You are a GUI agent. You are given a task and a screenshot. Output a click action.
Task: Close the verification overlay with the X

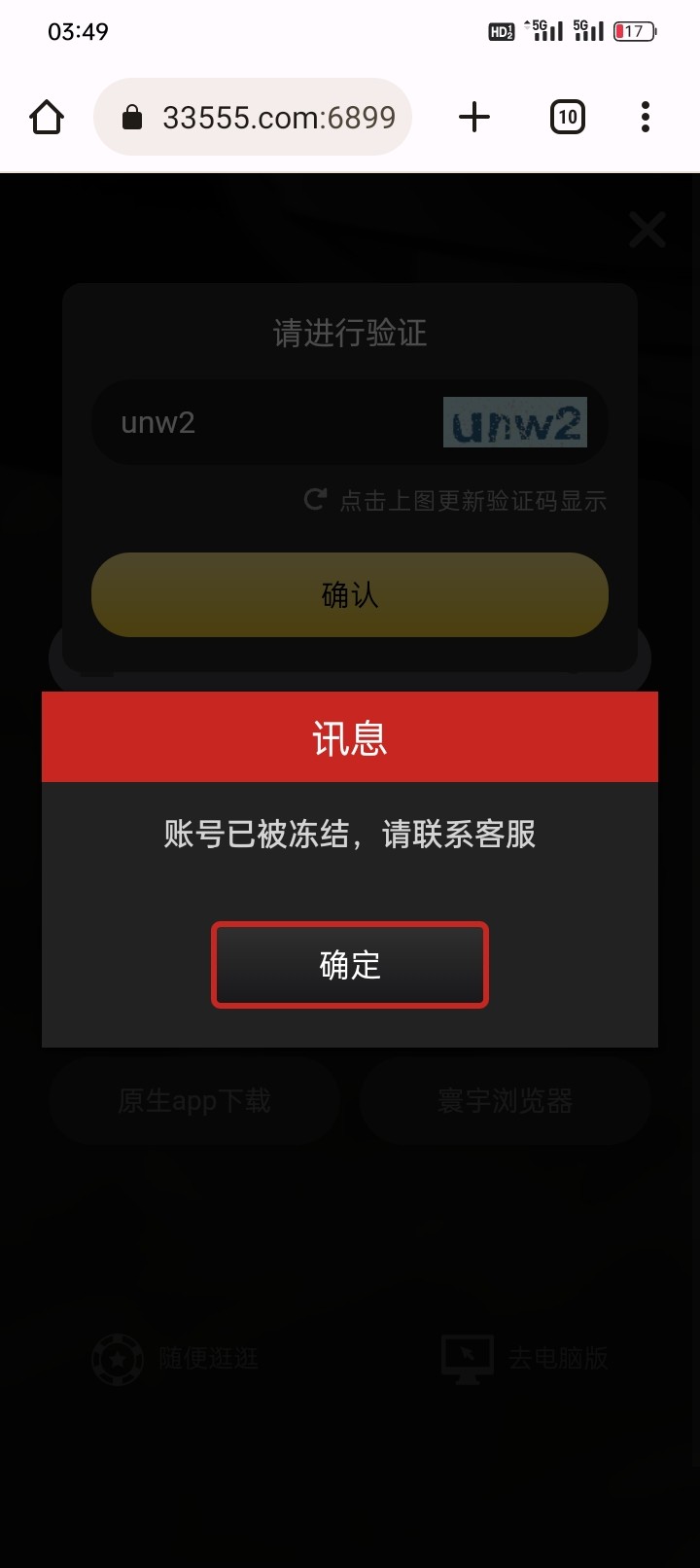tap(647, 231)
